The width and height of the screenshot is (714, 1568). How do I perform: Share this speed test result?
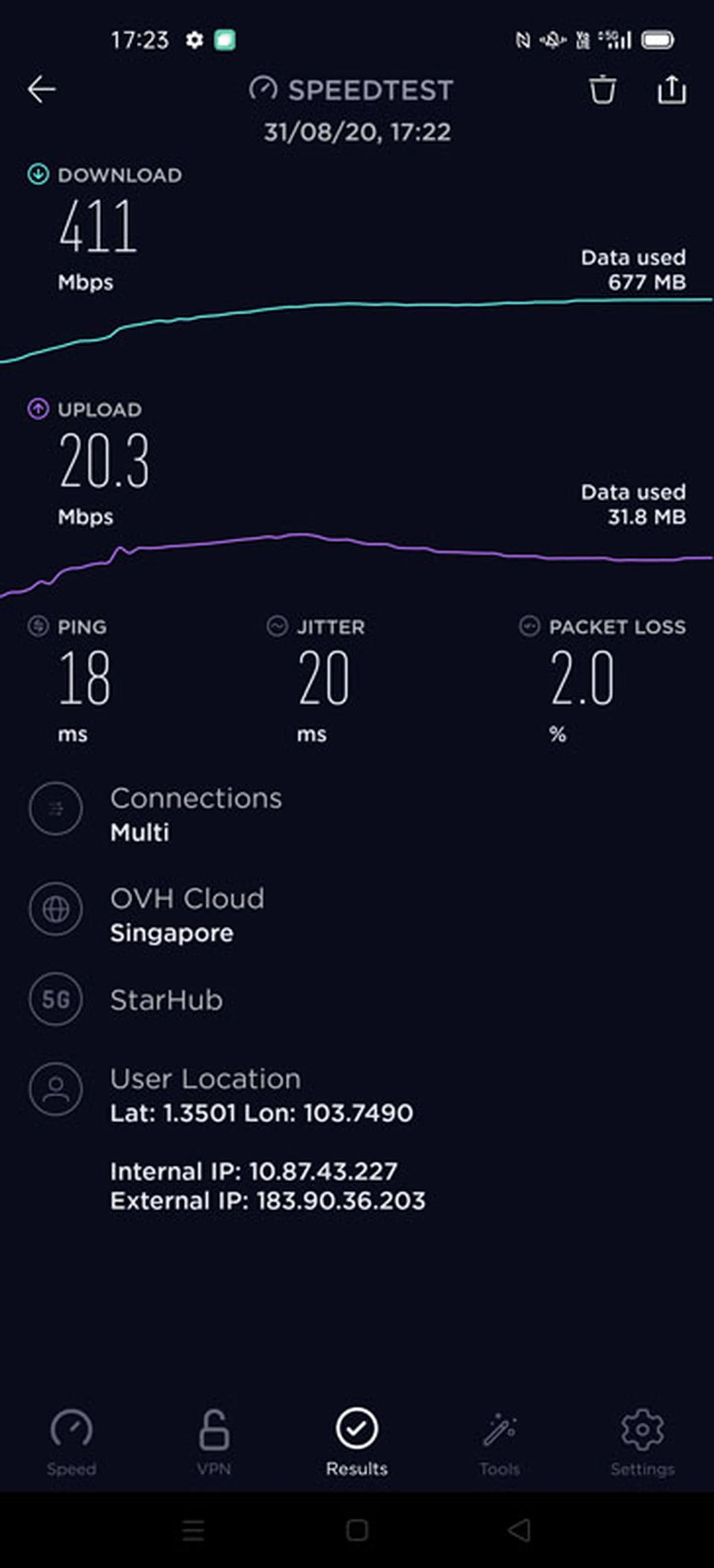[671, 90]
